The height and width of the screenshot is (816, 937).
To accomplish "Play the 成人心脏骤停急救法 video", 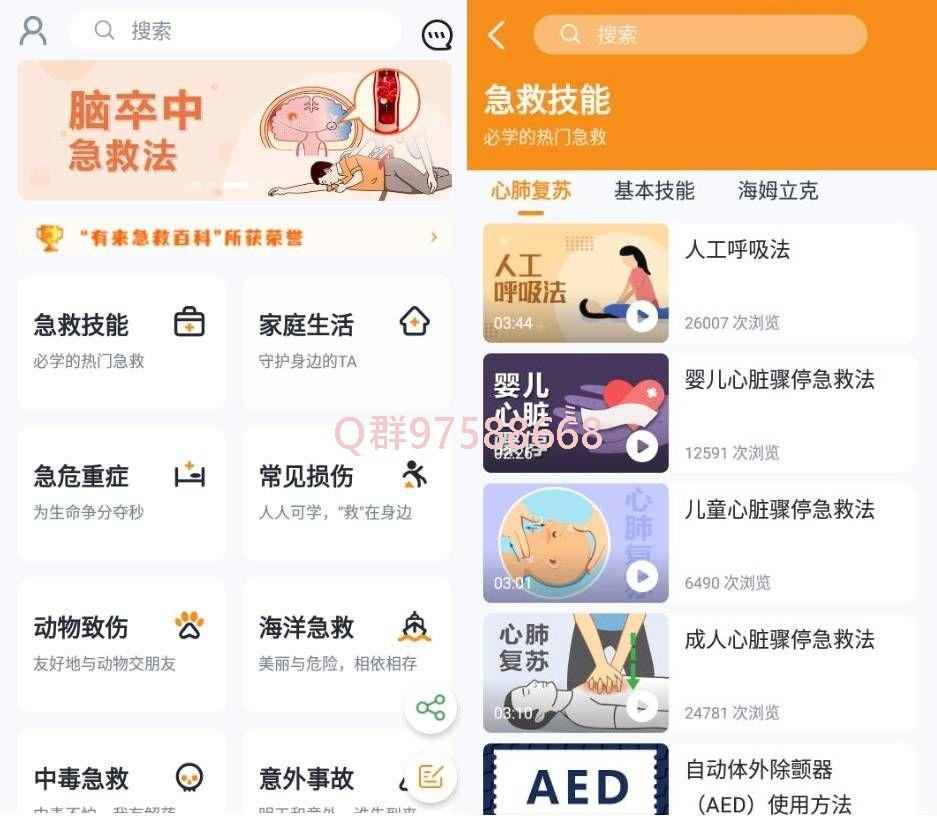I will (x=641, y=706).
